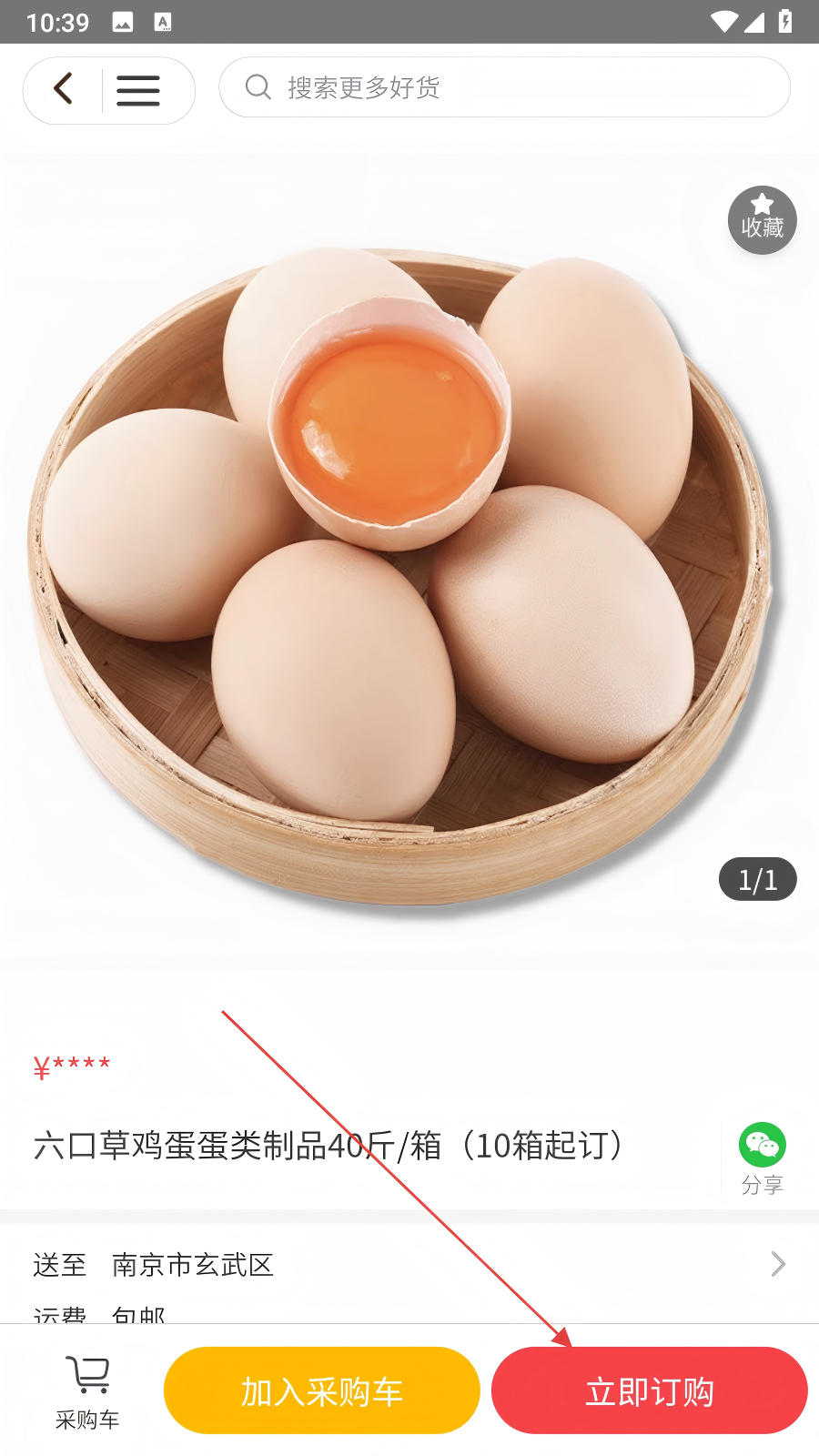Add product to favorites via 收藏
Viewport: 819px width, 1456px height.
(x=762, y=220)
